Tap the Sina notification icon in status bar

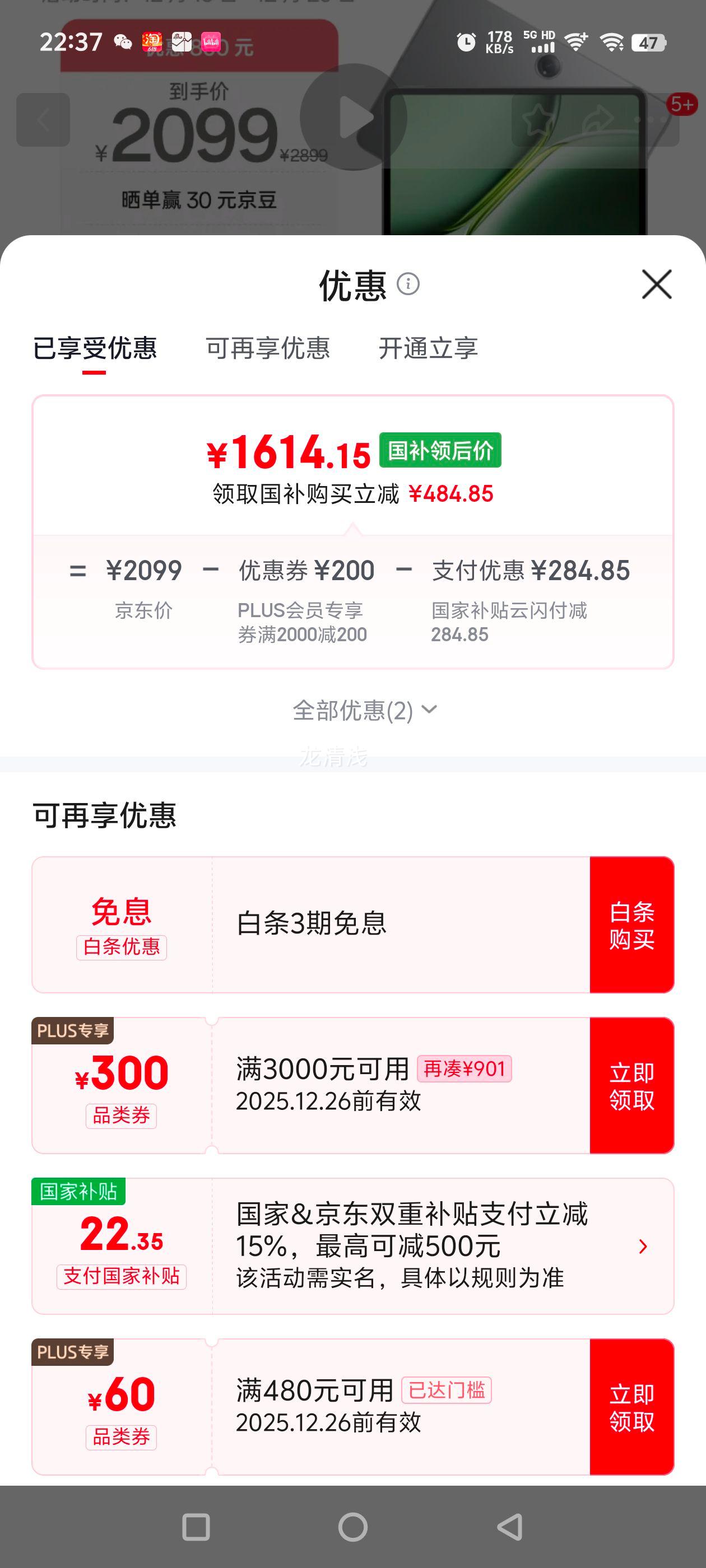click(182, 41)
